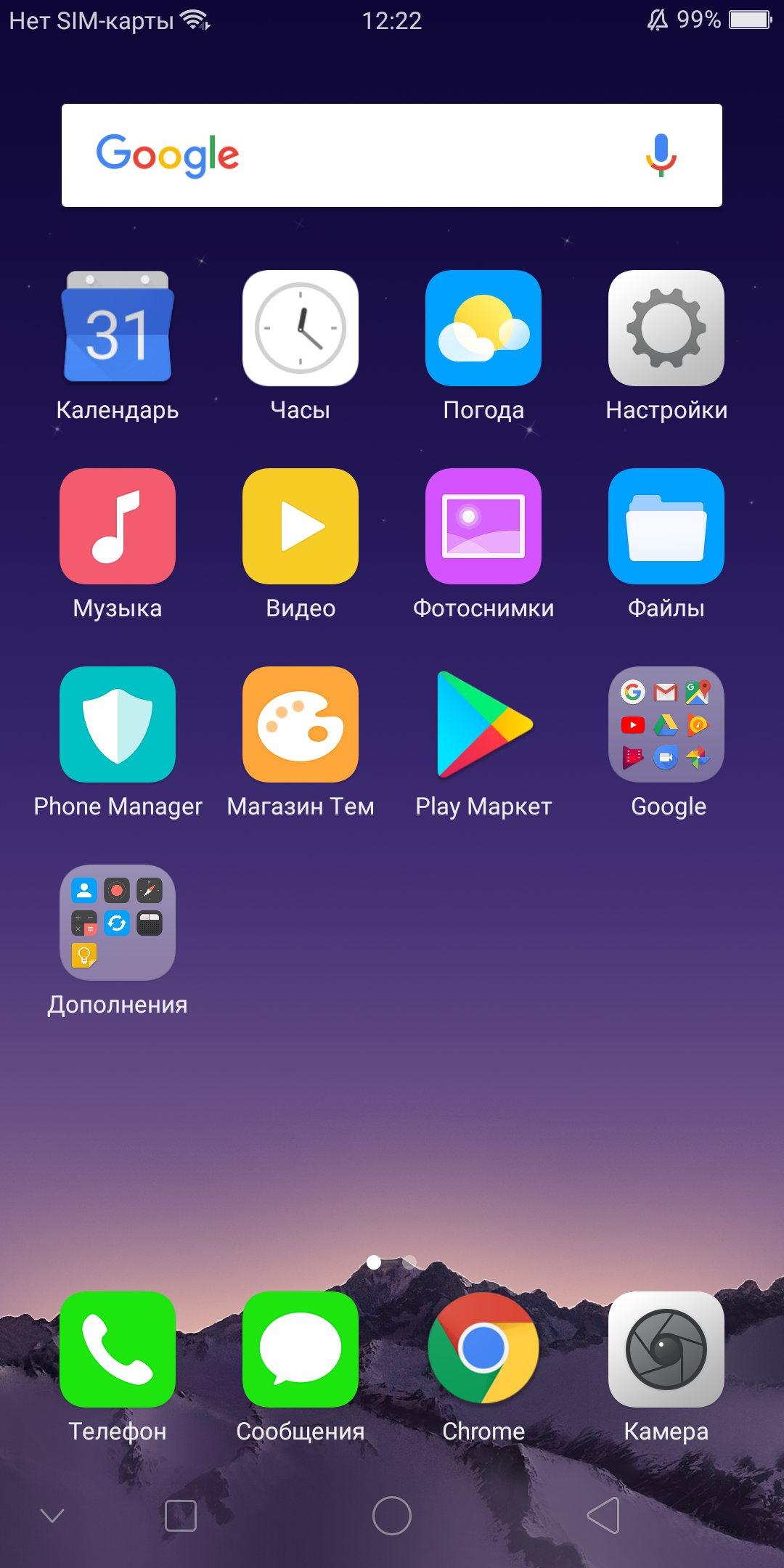Tap the recent apps square button
This screenshot has height=1568, width=784.
tap(181, 1516)
